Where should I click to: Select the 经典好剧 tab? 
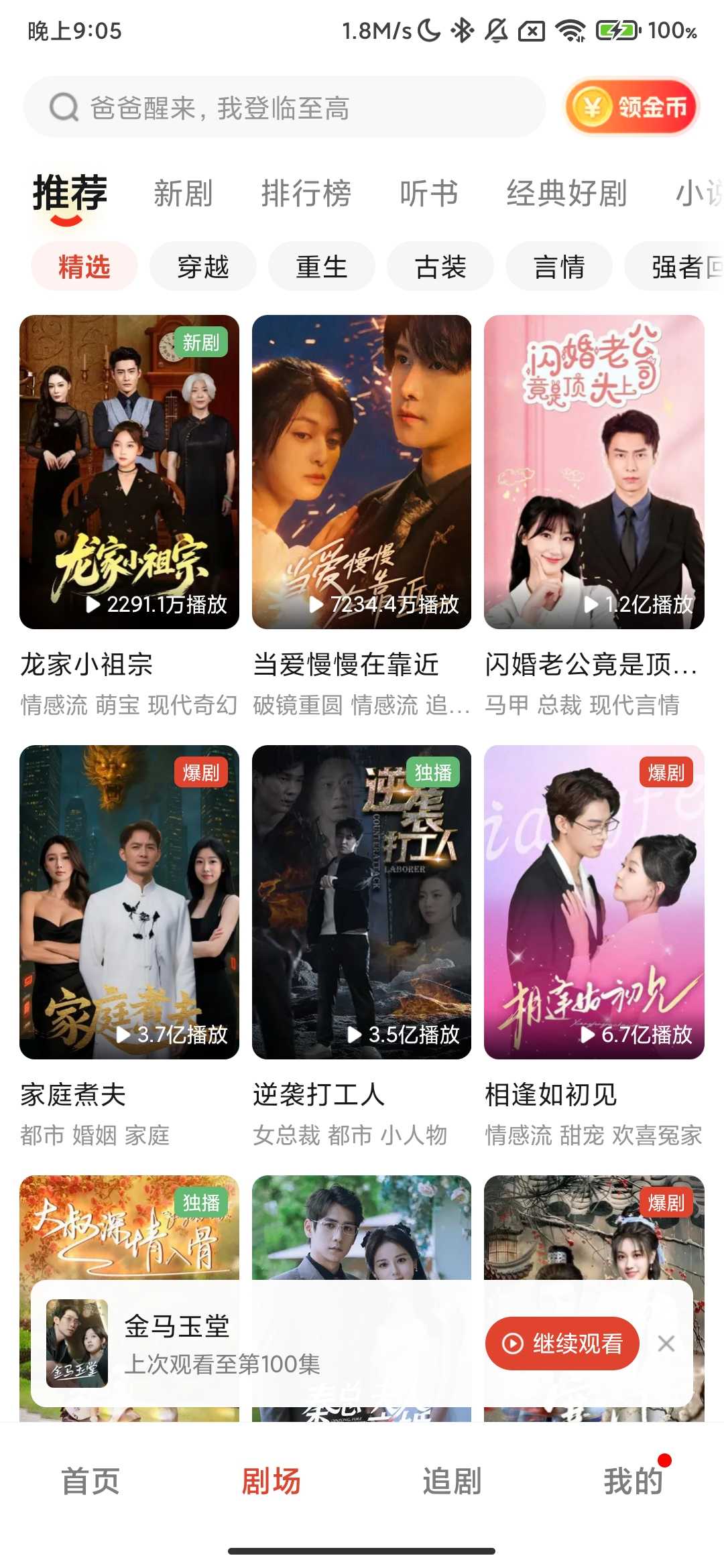(x=566, y=194)
